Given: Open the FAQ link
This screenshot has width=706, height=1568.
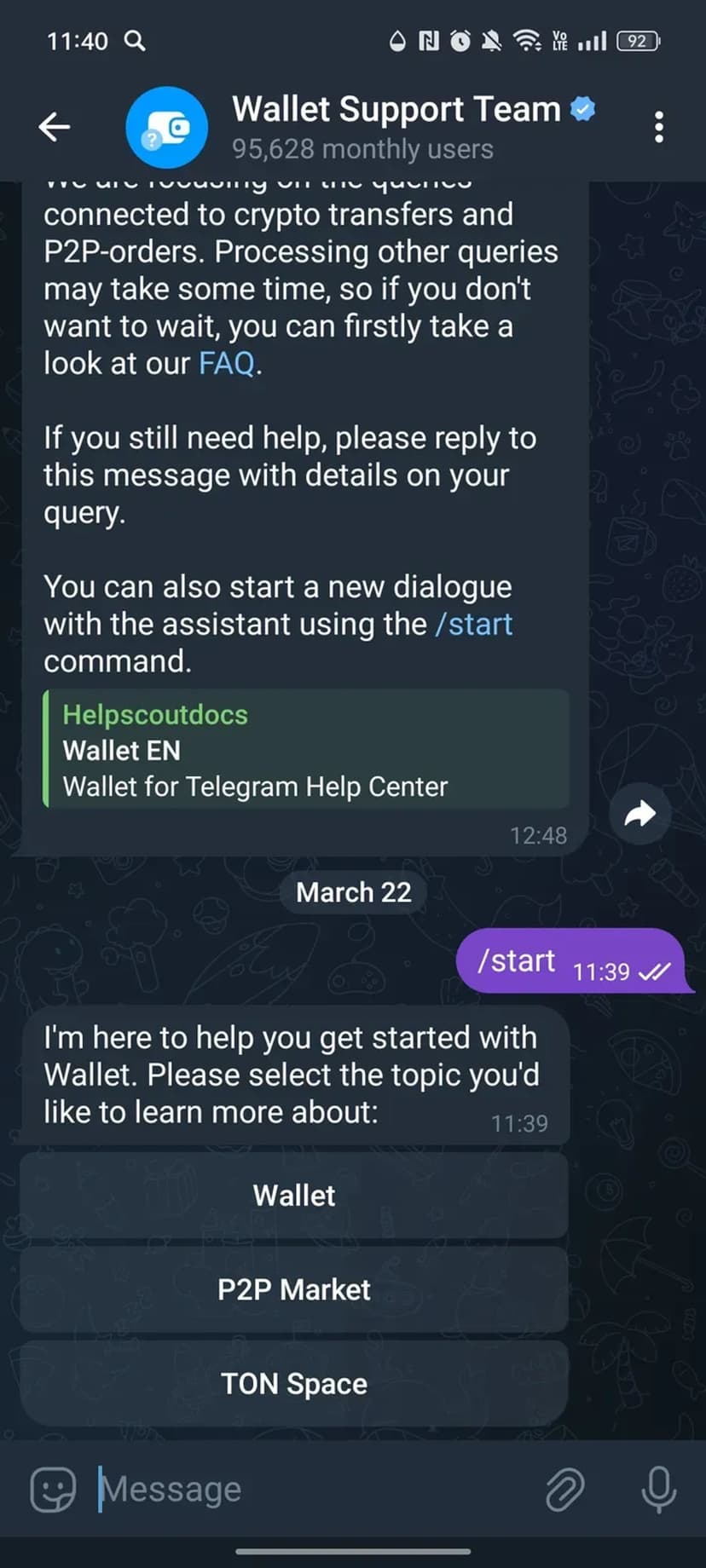Looking at the screenshot, I should tap(227, 364).
